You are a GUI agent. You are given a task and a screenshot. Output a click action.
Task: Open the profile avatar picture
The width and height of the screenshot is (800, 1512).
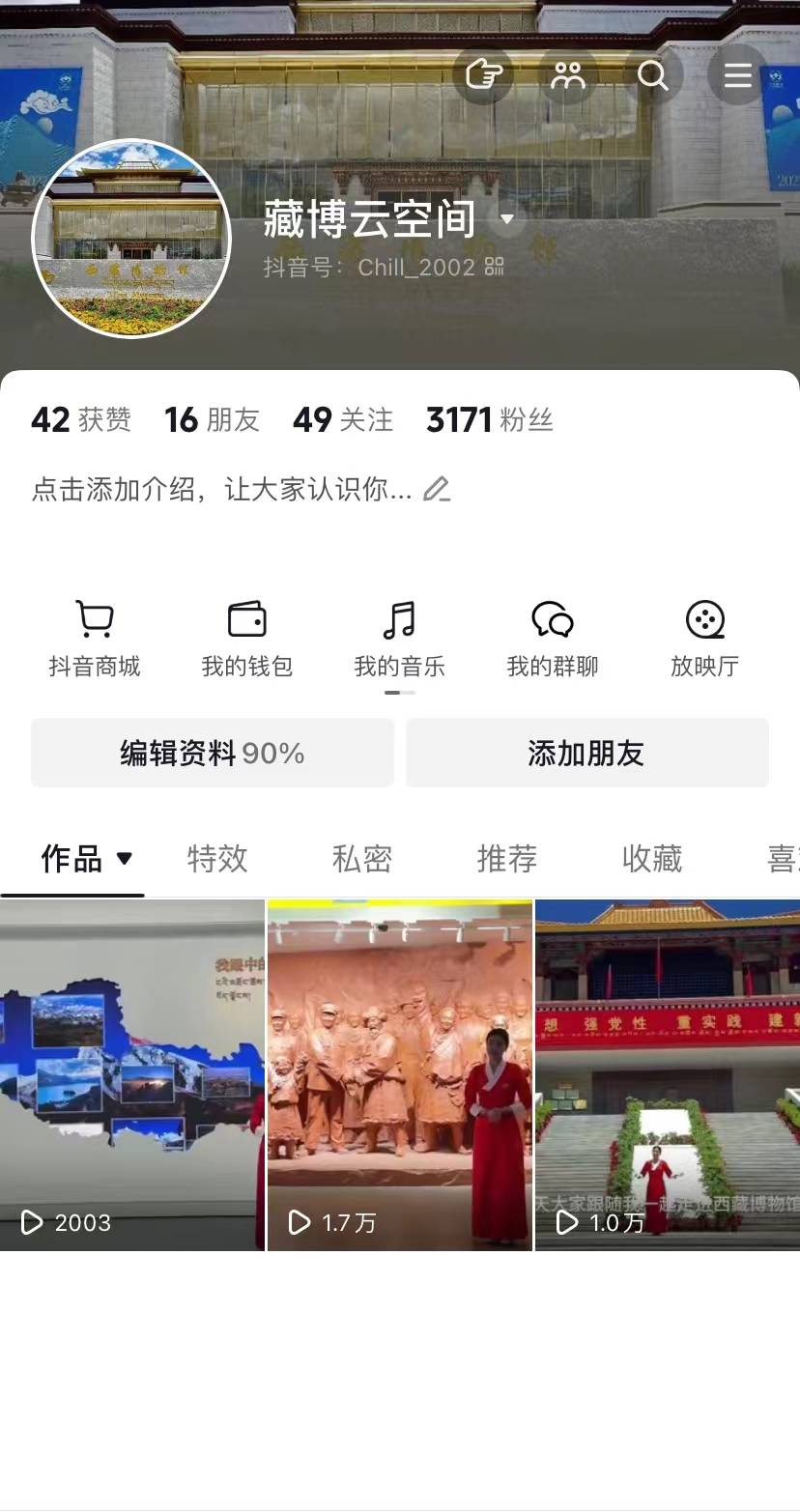point(131,239)
